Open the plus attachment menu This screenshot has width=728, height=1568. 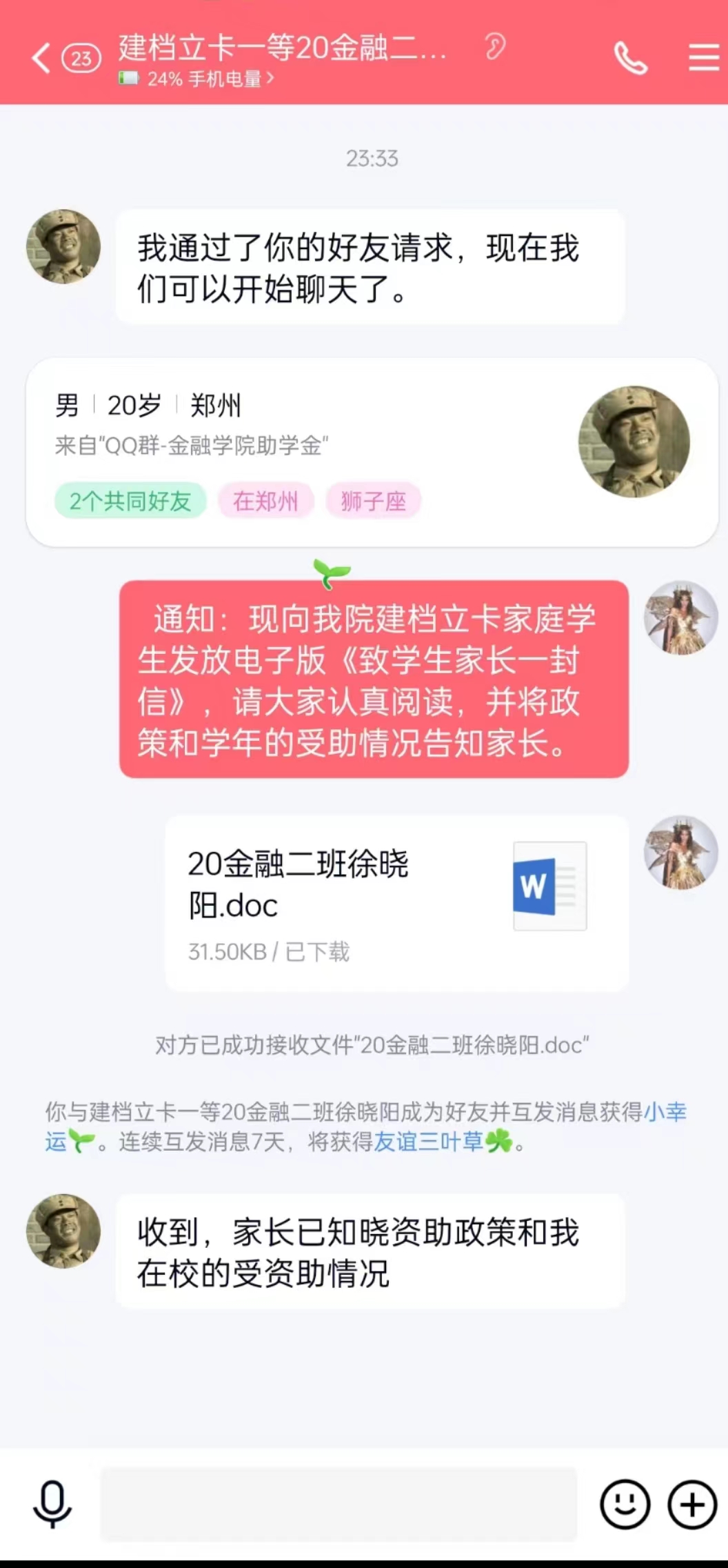tap(692, 1504)
